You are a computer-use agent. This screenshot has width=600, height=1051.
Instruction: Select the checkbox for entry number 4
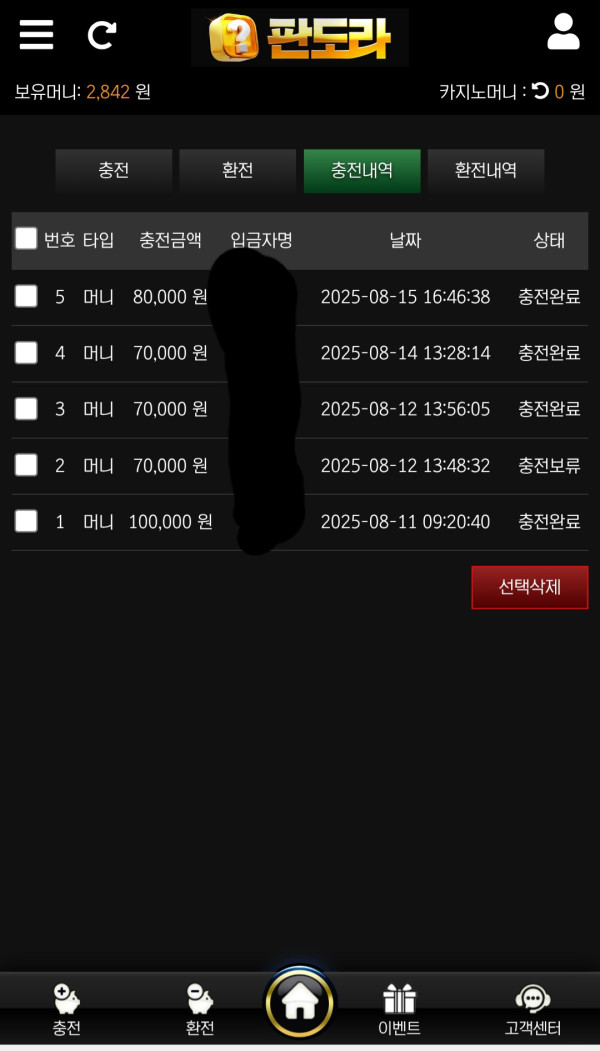[26, 352]
